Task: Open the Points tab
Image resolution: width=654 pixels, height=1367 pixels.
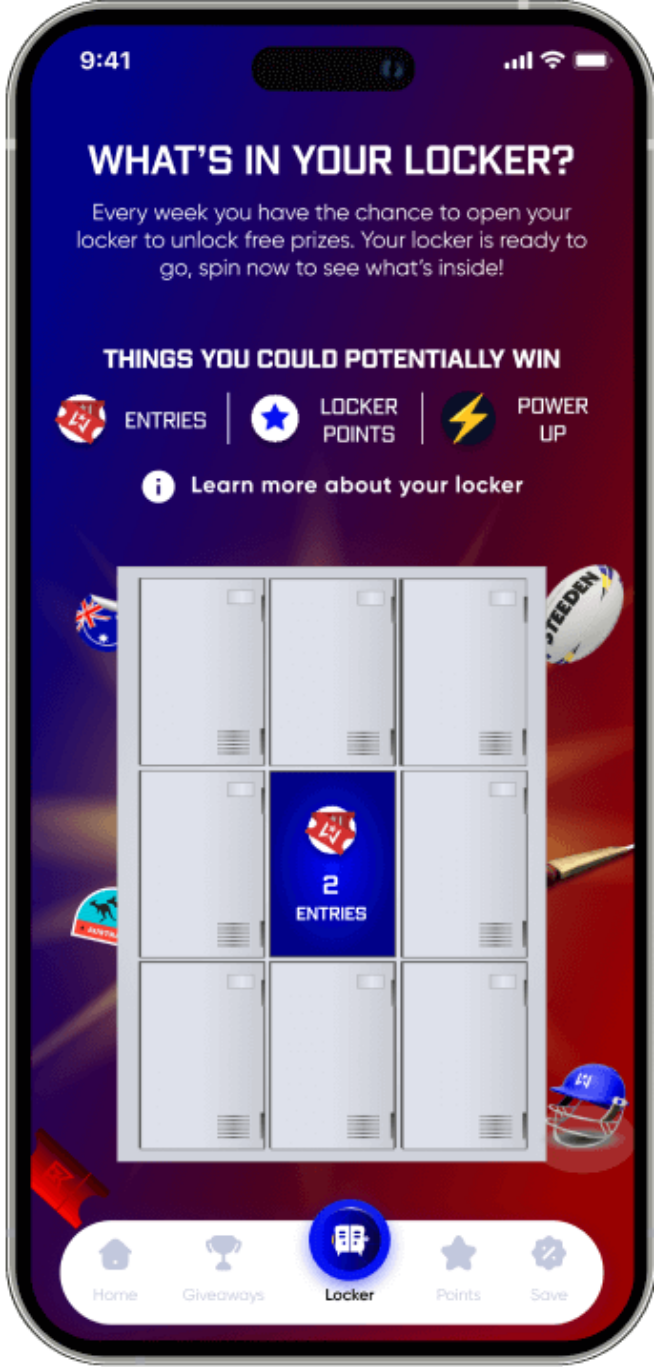Action: coord(458,1268)
